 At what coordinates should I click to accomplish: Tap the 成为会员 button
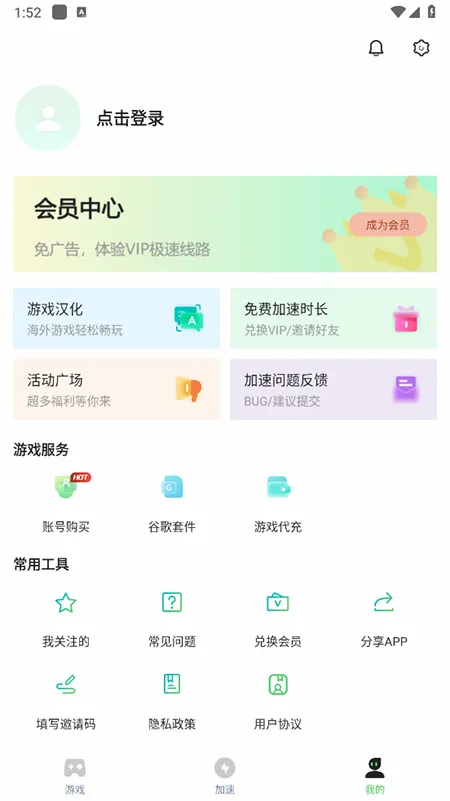[388, 224]
